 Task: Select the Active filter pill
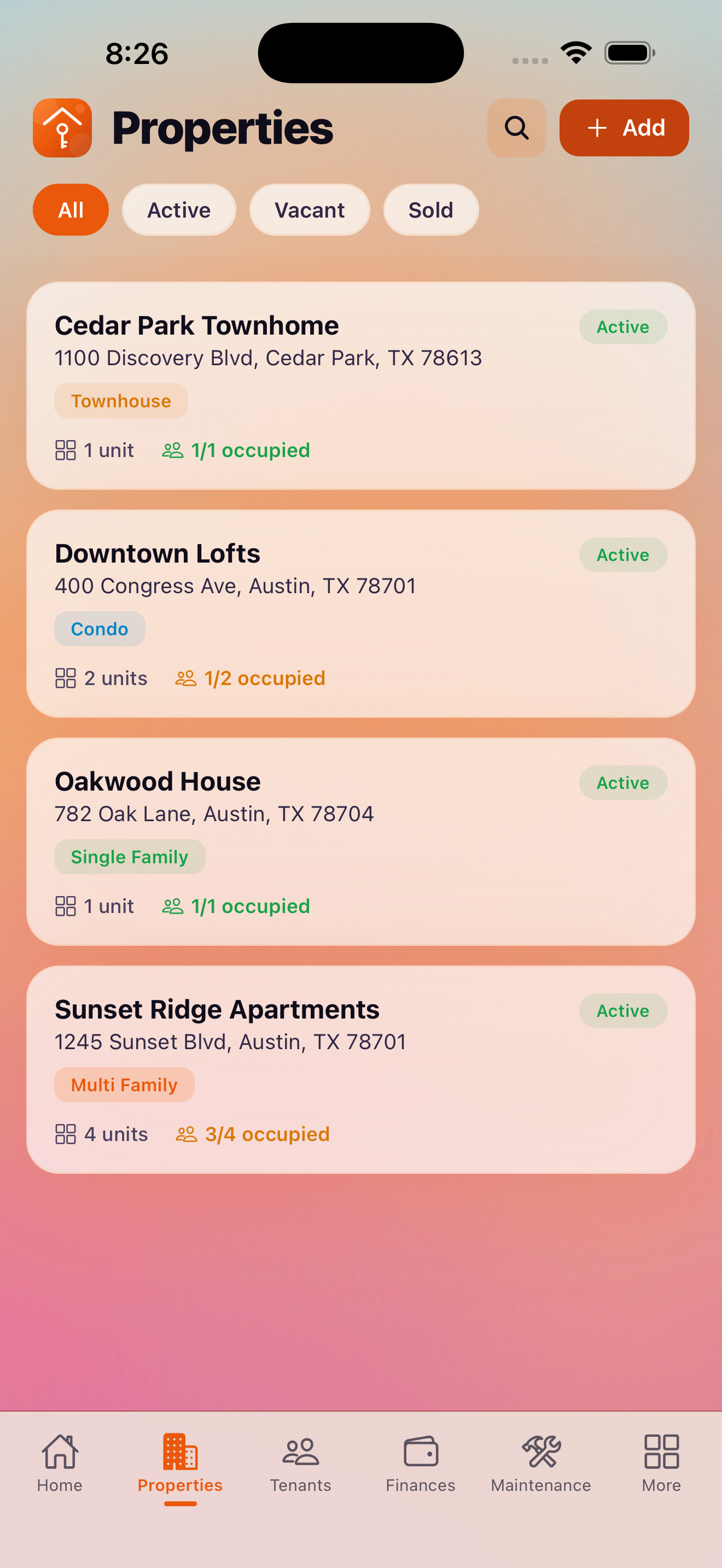pos(178,209)
